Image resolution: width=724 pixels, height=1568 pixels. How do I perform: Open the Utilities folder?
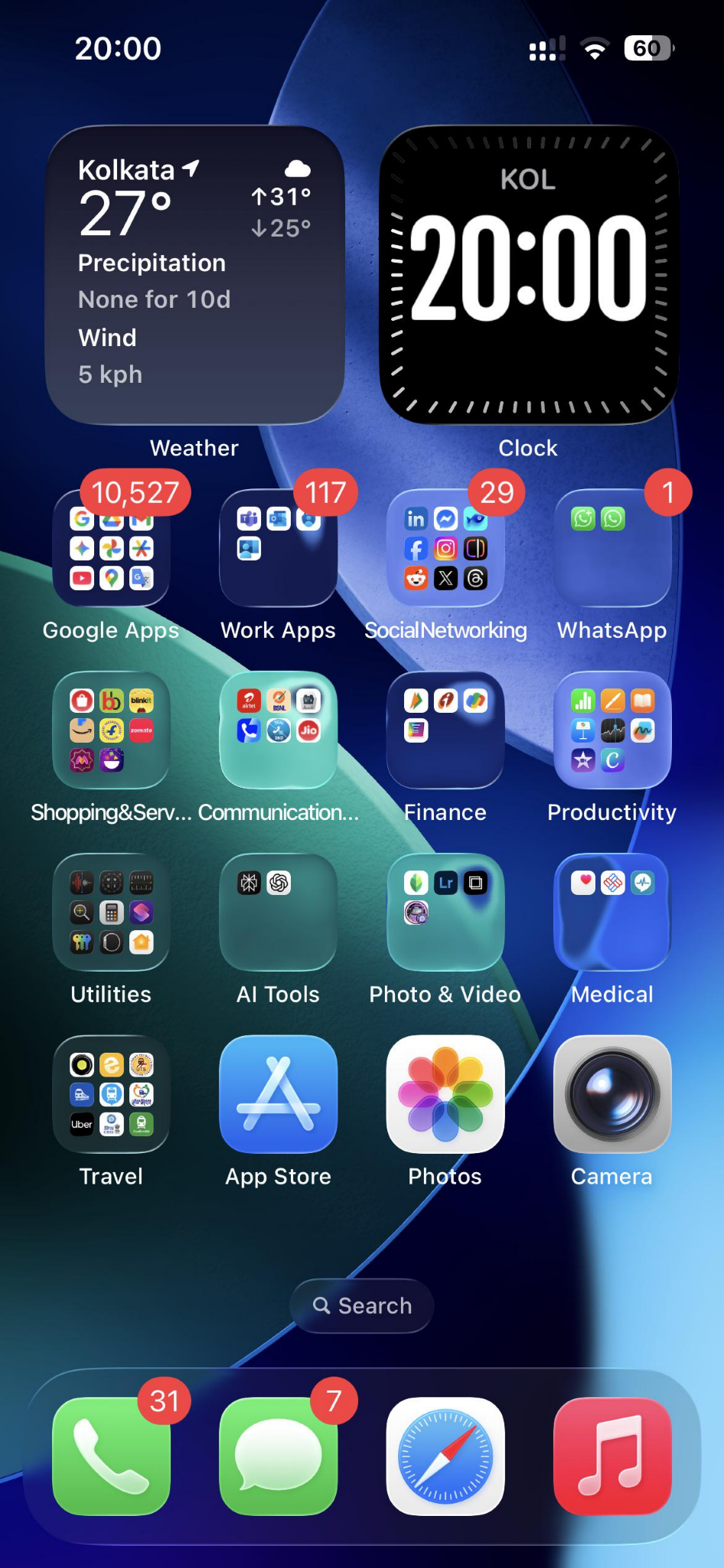pyautogui.click(x=111, y=913)
